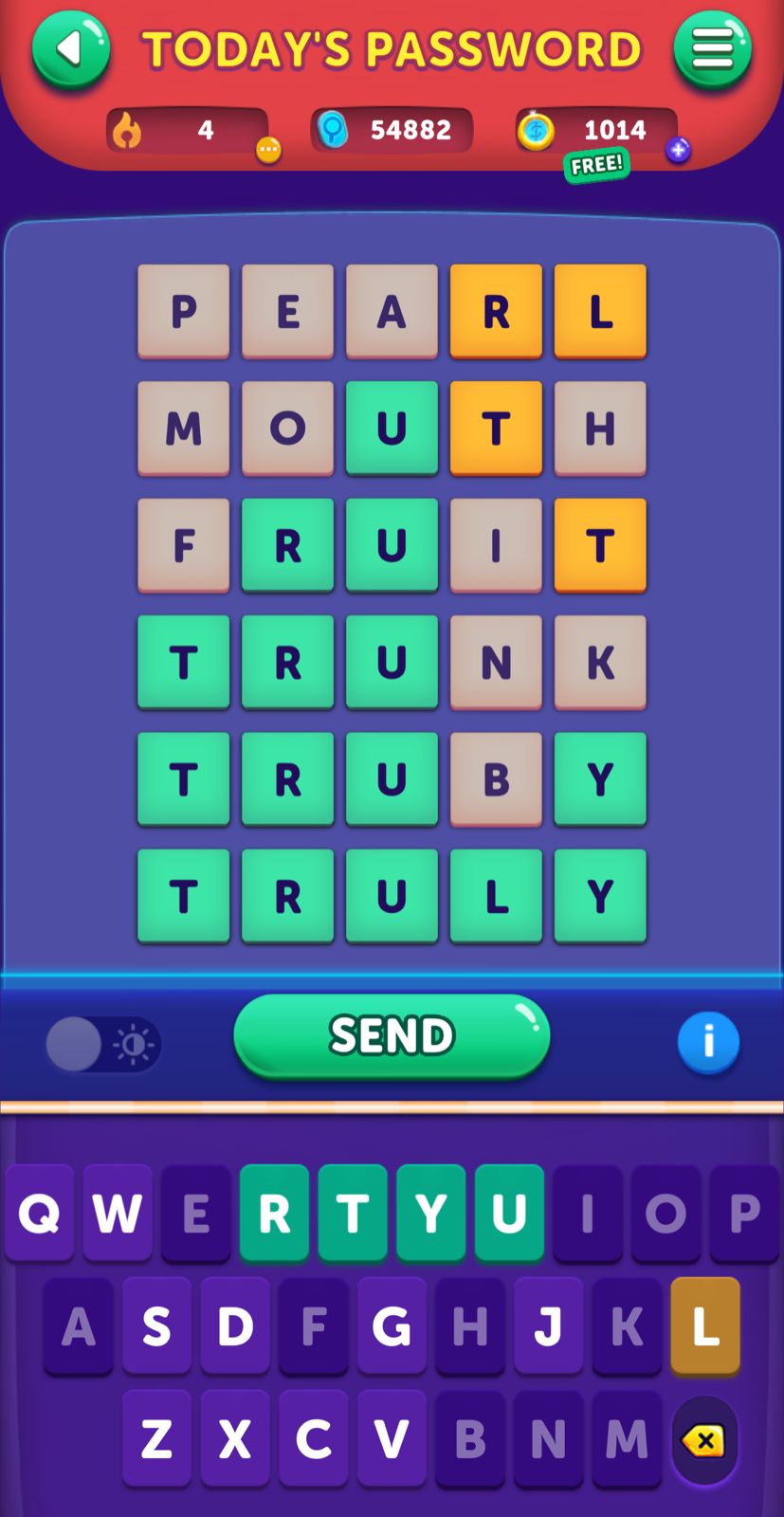Type letter D
This screenshot has height=1517, width=784.
235,1326
